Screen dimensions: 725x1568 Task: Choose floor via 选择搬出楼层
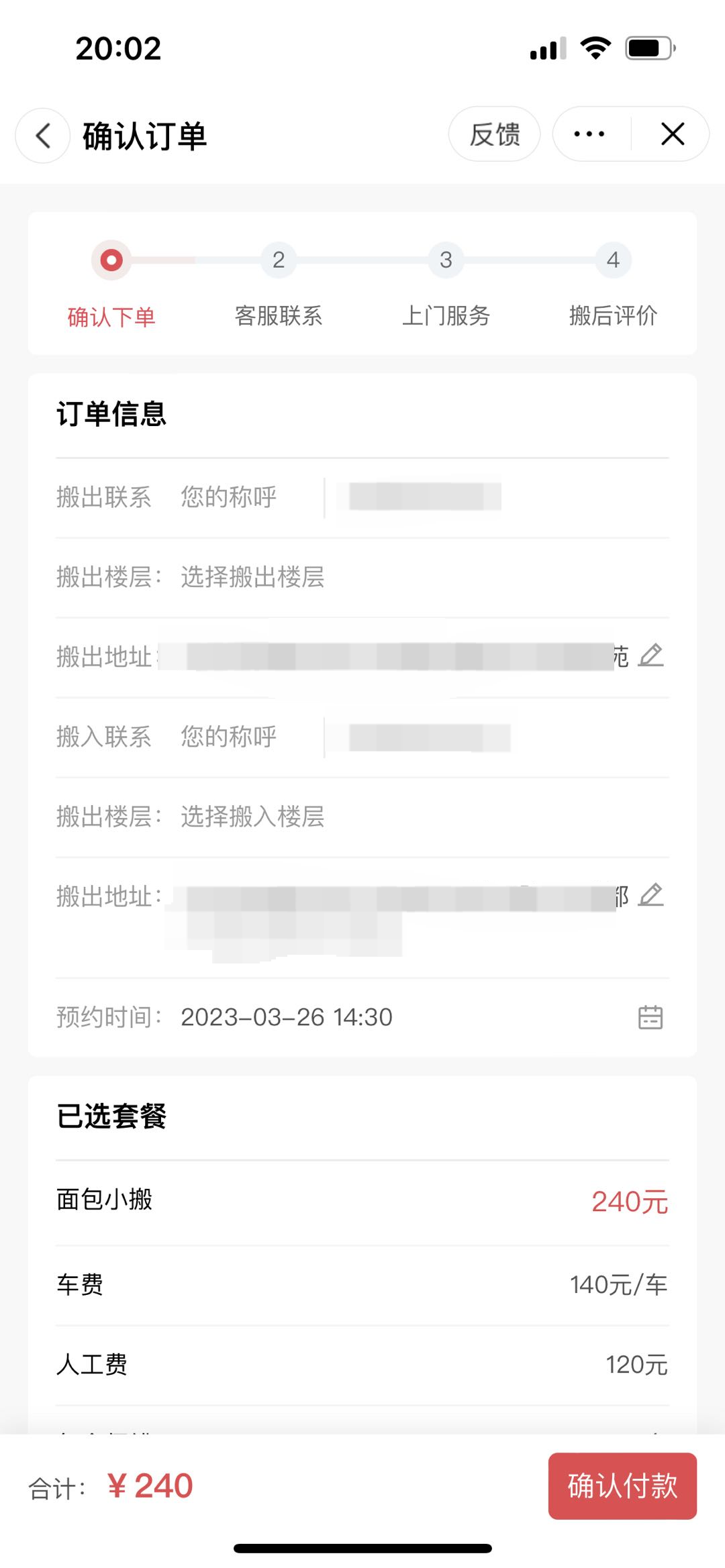coord(252,577)
